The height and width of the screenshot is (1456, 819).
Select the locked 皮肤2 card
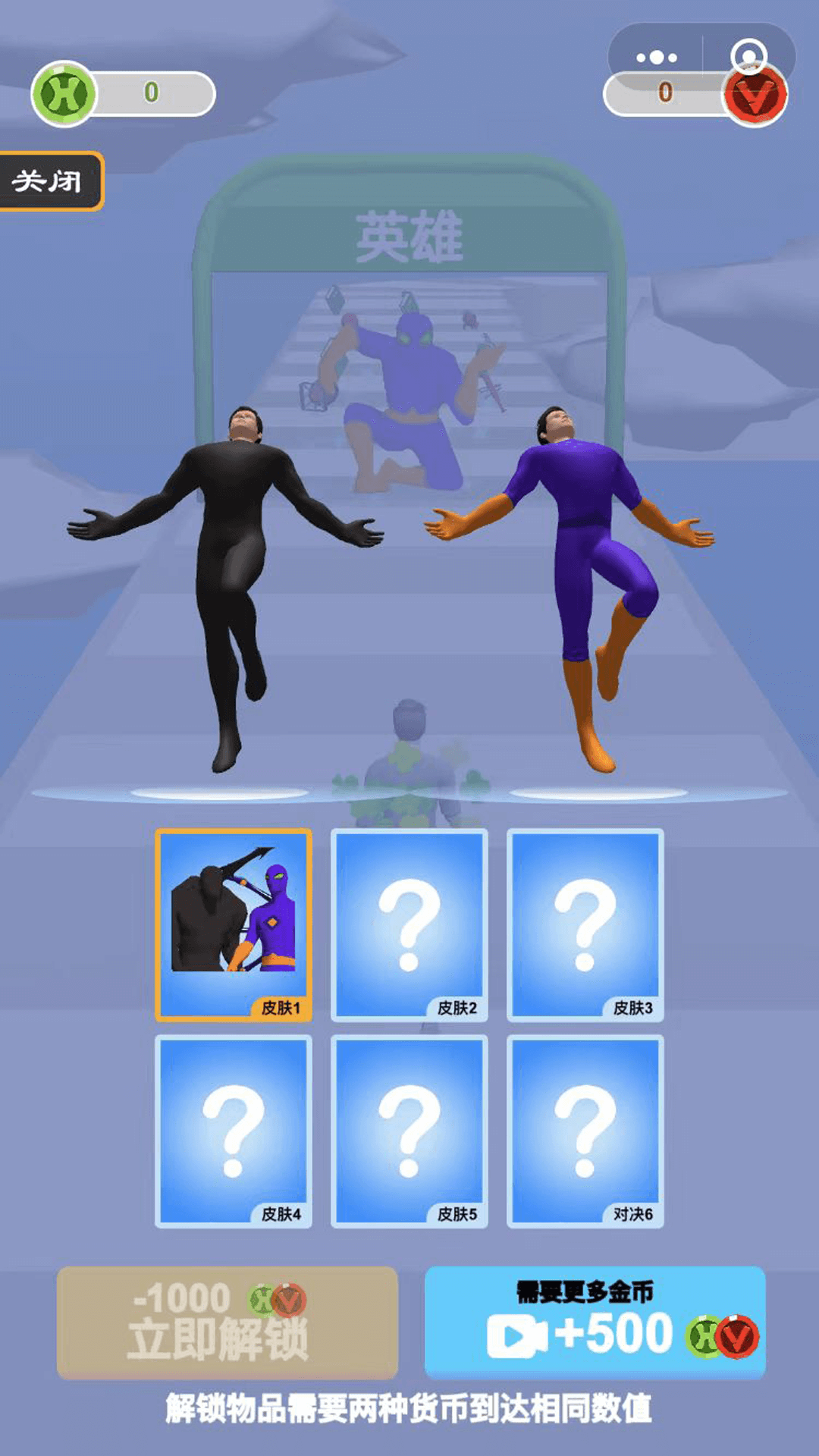(409, 924)
